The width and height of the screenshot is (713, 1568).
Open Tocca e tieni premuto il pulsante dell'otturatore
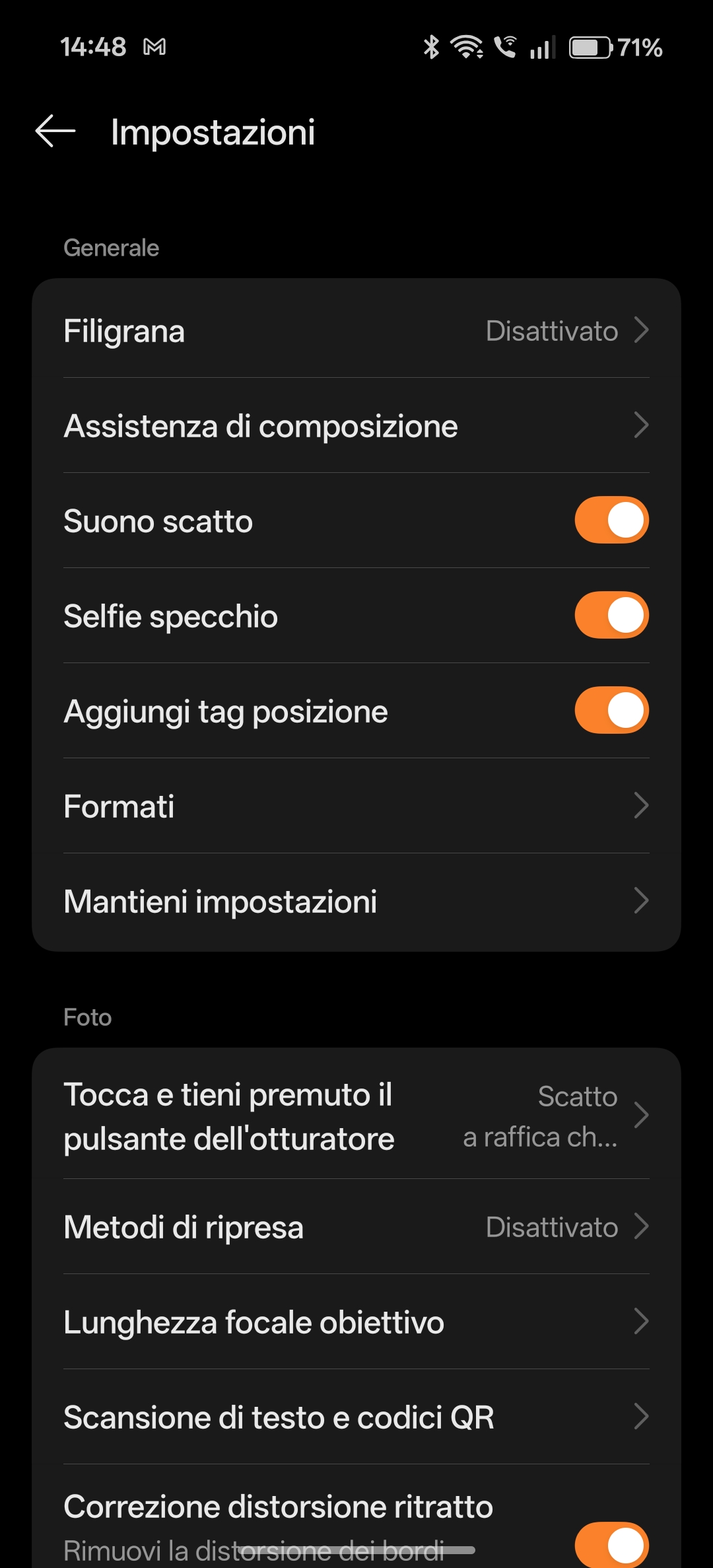pyautogui.click(x=356, y=1116)
